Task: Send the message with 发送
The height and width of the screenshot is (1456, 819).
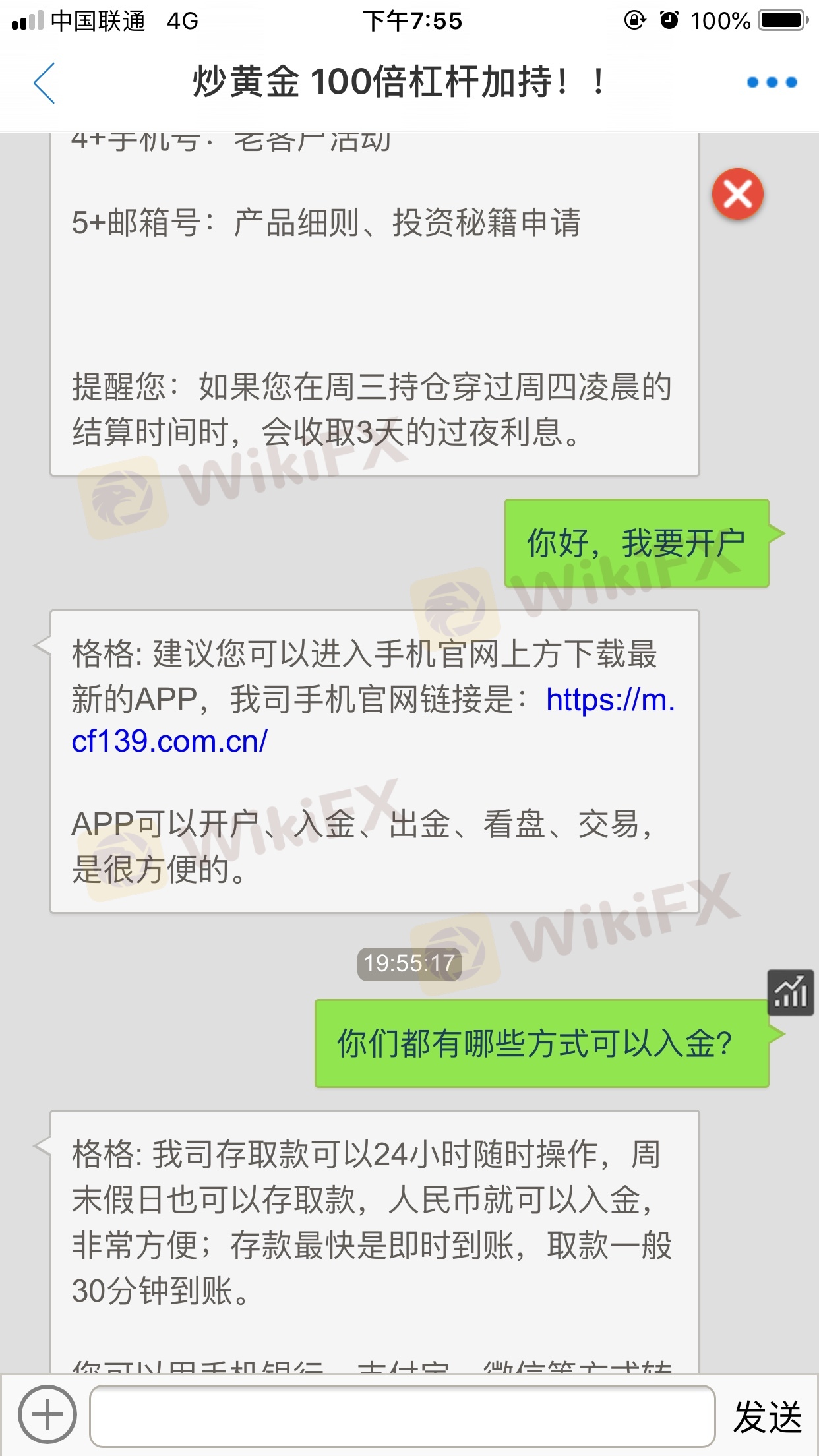Action: pos(767,1416)
